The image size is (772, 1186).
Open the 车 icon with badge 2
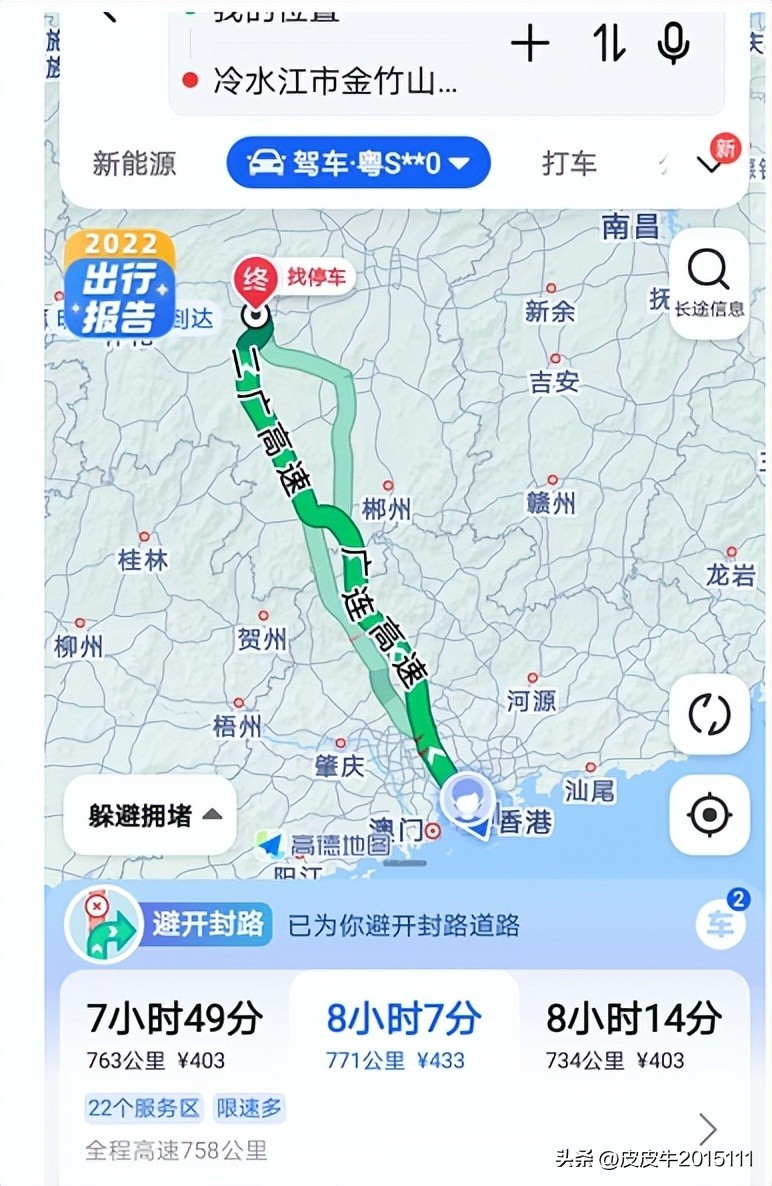click(722, 923)
